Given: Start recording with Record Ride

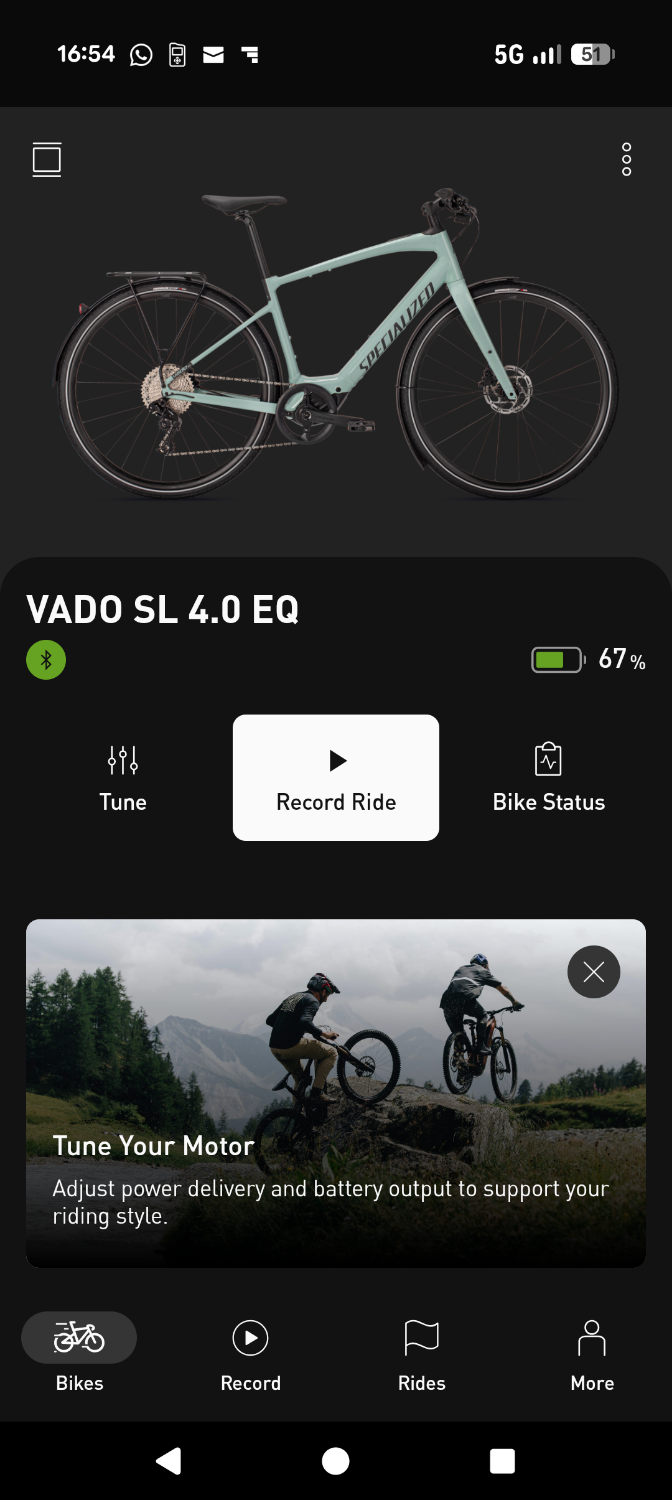Looking at the screenshot, I should tap(336, 778).
